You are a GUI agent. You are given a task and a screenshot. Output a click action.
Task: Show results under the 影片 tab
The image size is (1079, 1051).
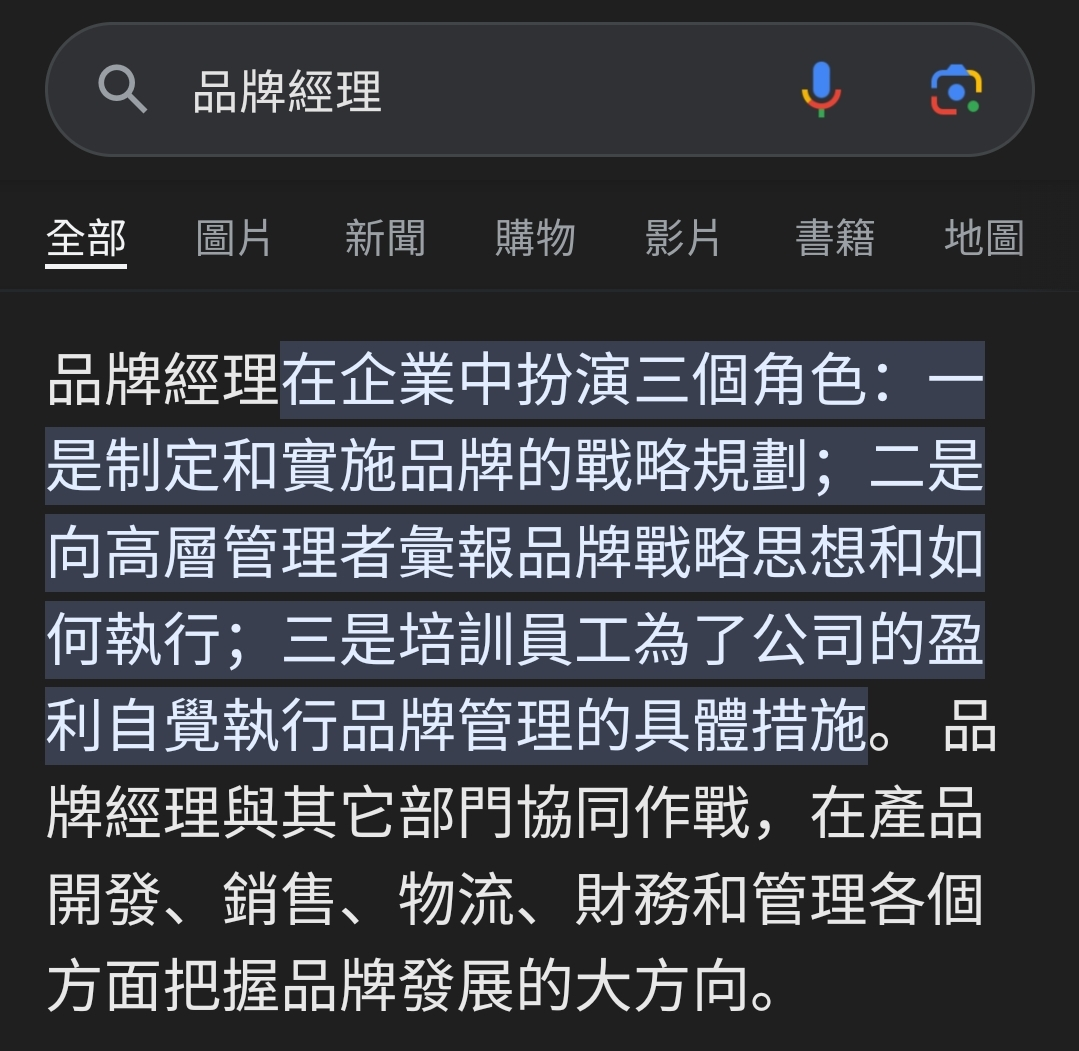(x=683, y=239)
